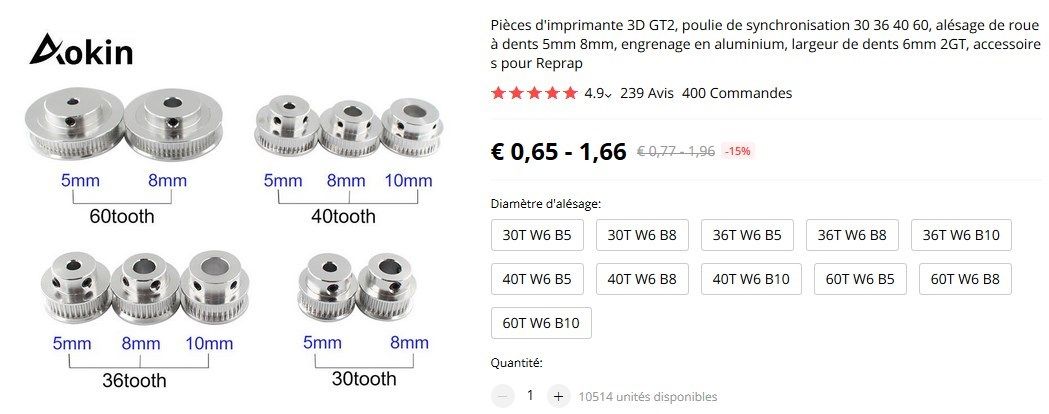1049x414 pixels.
Task: Select the 30T W6 B5 variant
Action: click(537, 235)
